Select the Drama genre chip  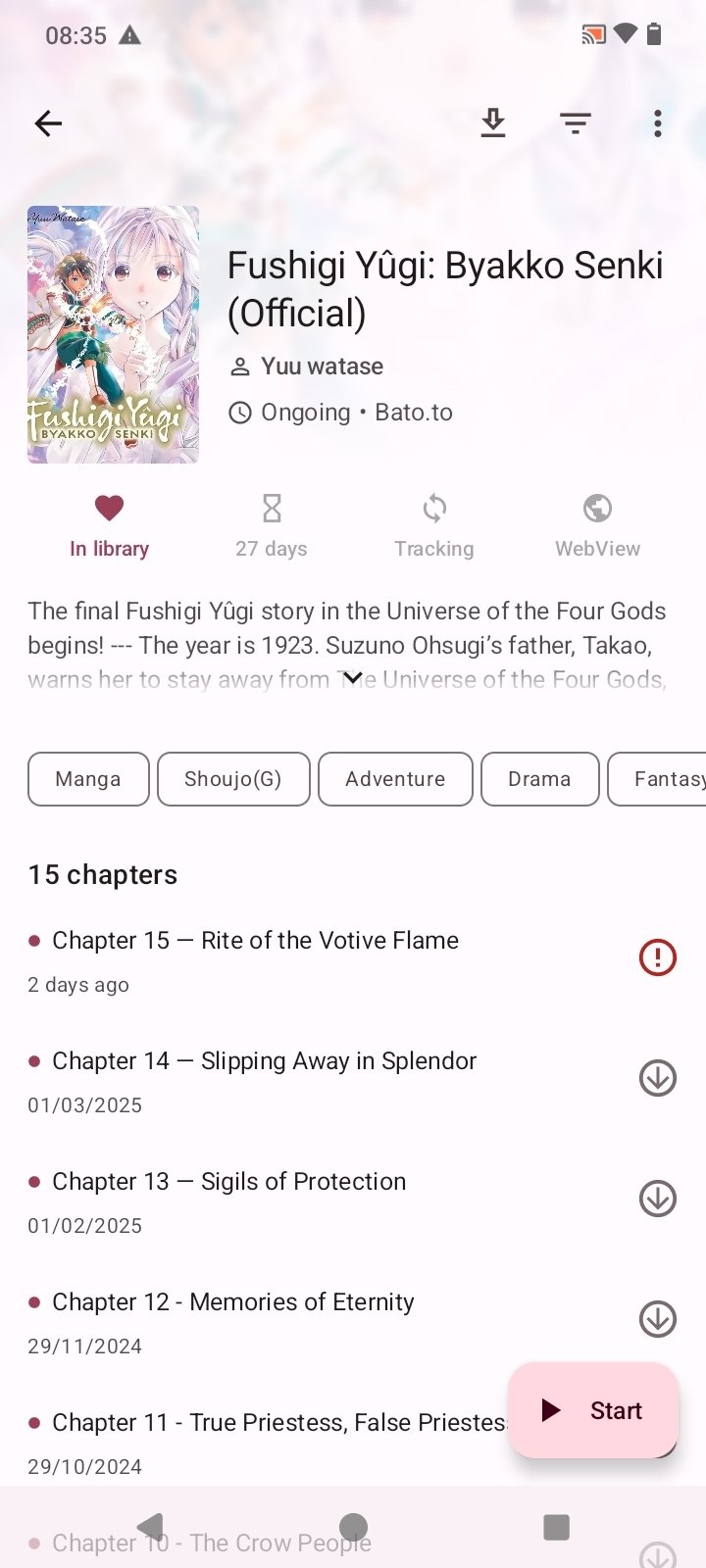click(539, 779)
